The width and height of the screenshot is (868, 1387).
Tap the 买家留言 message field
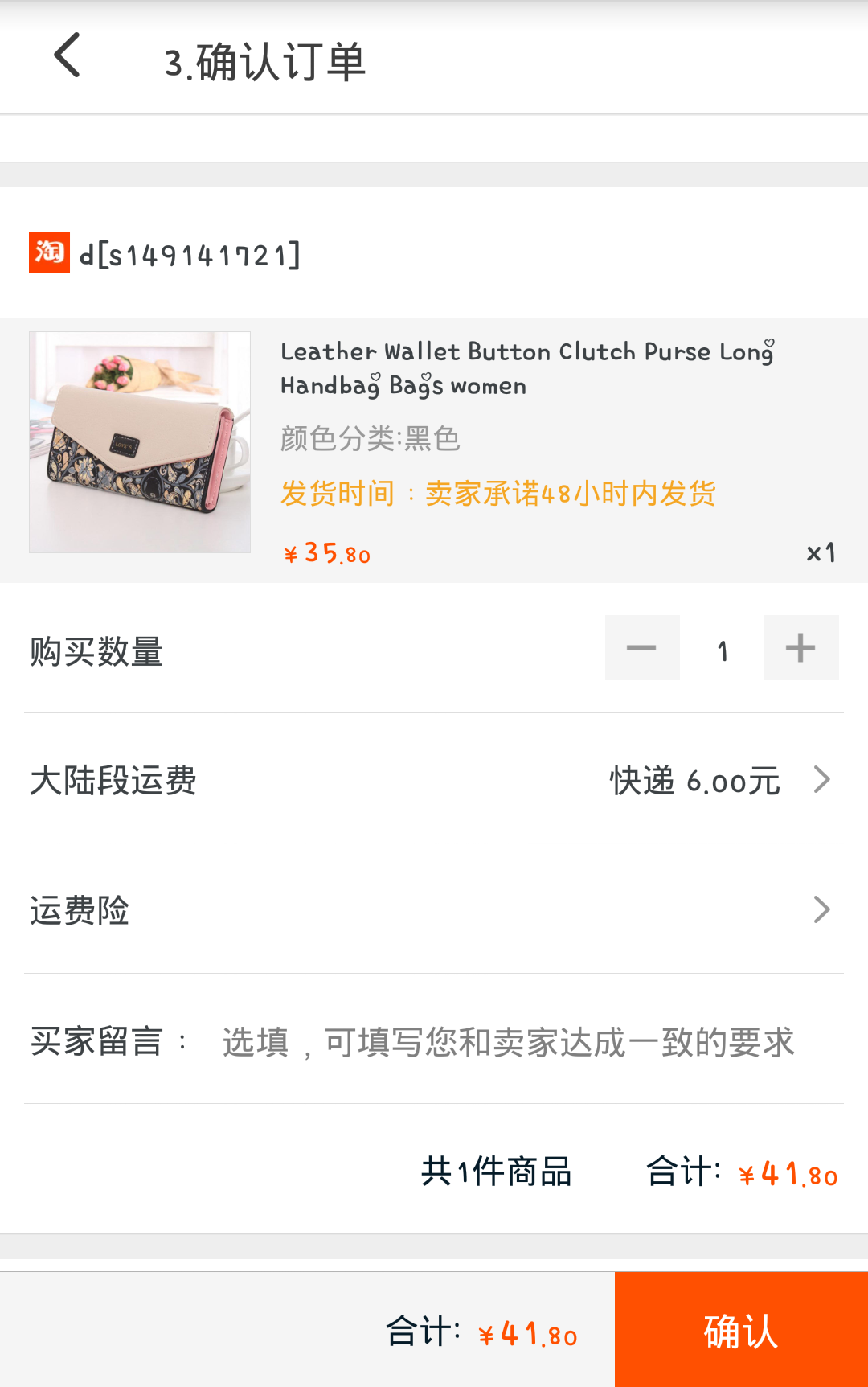point(508,1042)
